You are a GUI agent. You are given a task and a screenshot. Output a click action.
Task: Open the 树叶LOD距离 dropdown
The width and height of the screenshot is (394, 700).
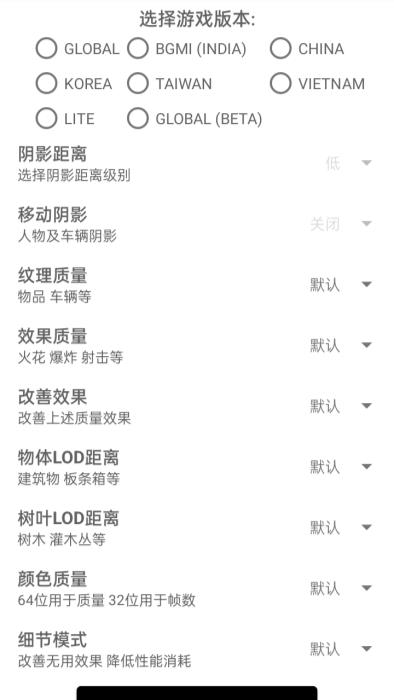click(x=341, y=528)
